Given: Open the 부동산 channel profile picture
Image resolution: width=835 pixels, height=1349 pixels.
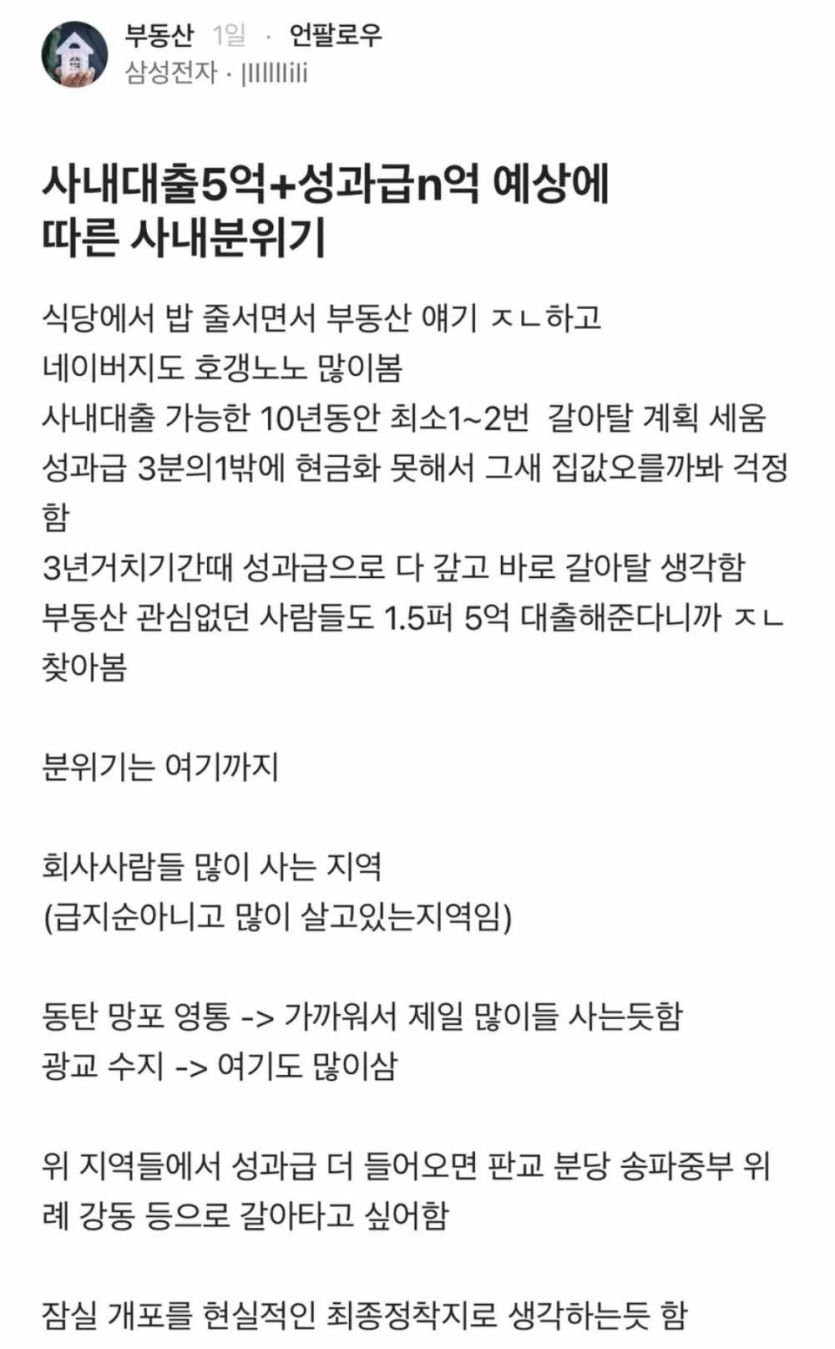Looking at the screenshot, I should 74,54.
